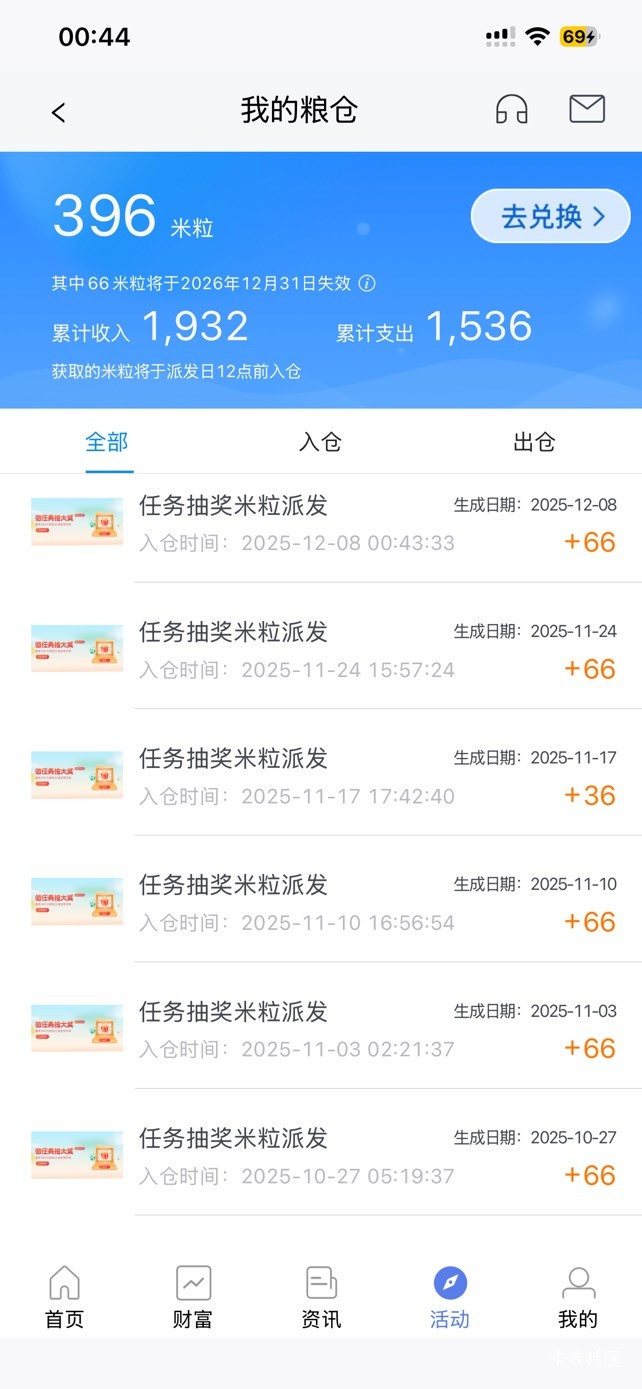This screenshot has width=642, height=1389.
Task: Open the 财富 bottom tab
Action: coord(193,1296)
